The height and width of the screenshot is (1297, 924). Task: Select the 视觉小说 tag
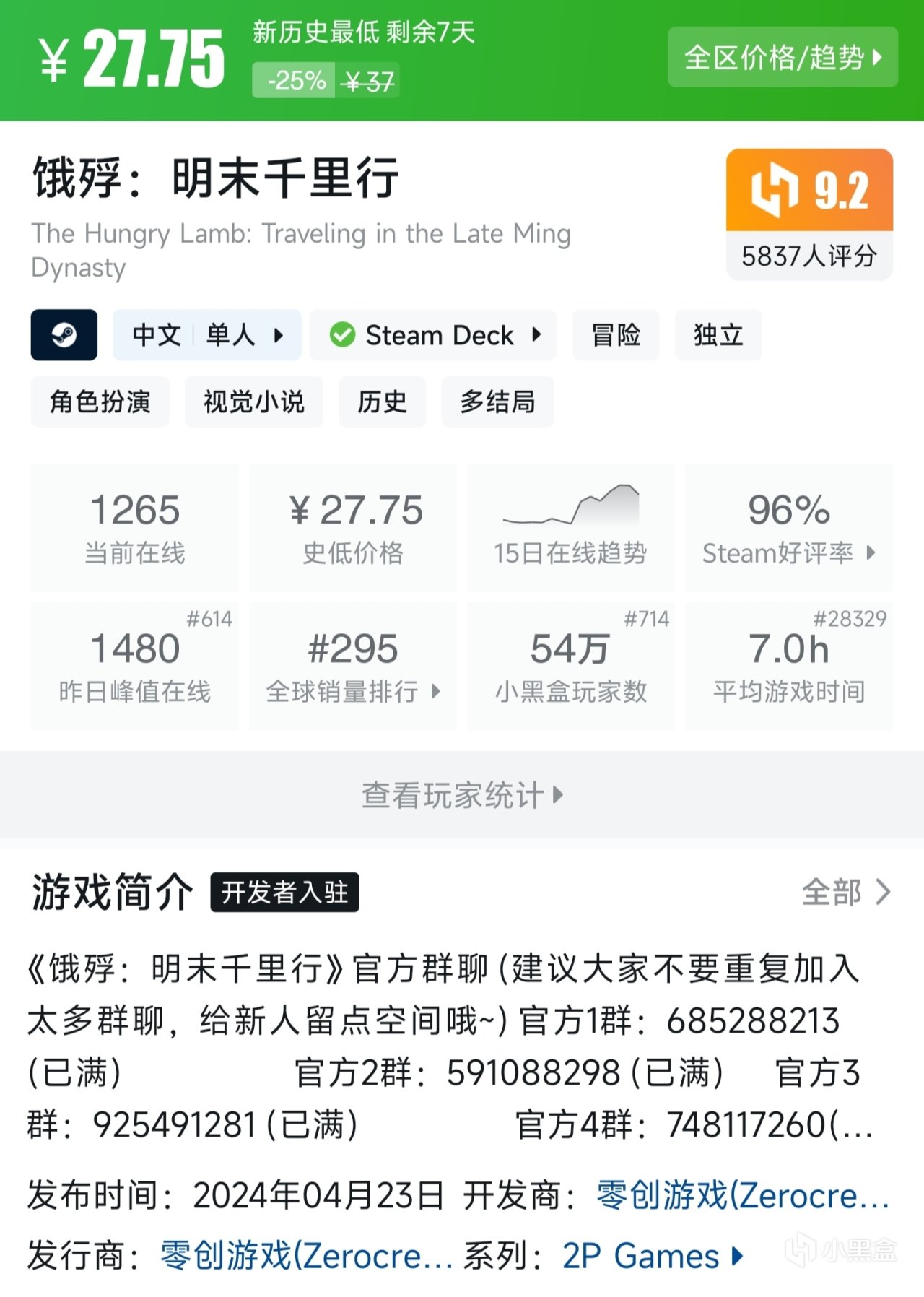(253, 402)
